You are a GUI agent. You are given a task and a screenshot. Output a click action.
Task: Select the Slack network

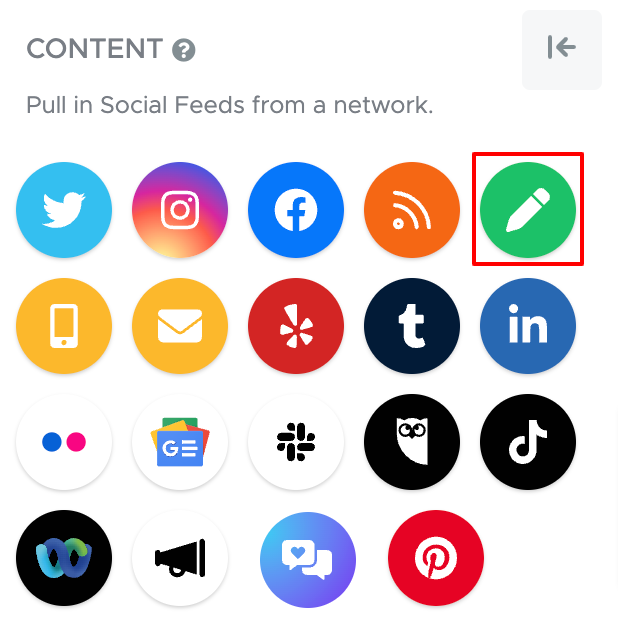pos(296,442)
